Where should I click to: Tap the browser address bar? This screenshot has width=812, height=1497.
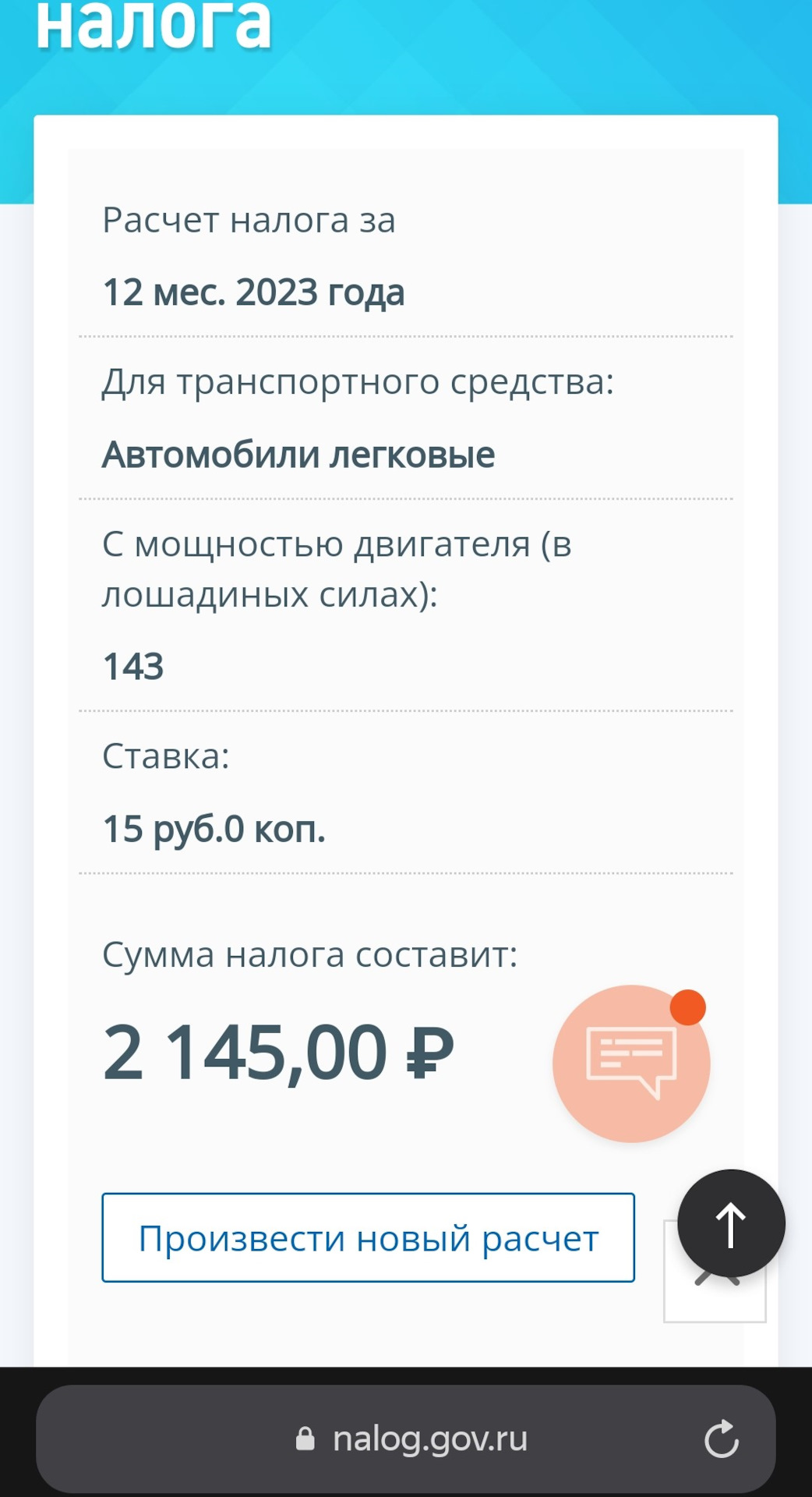tap(406, 1439)
